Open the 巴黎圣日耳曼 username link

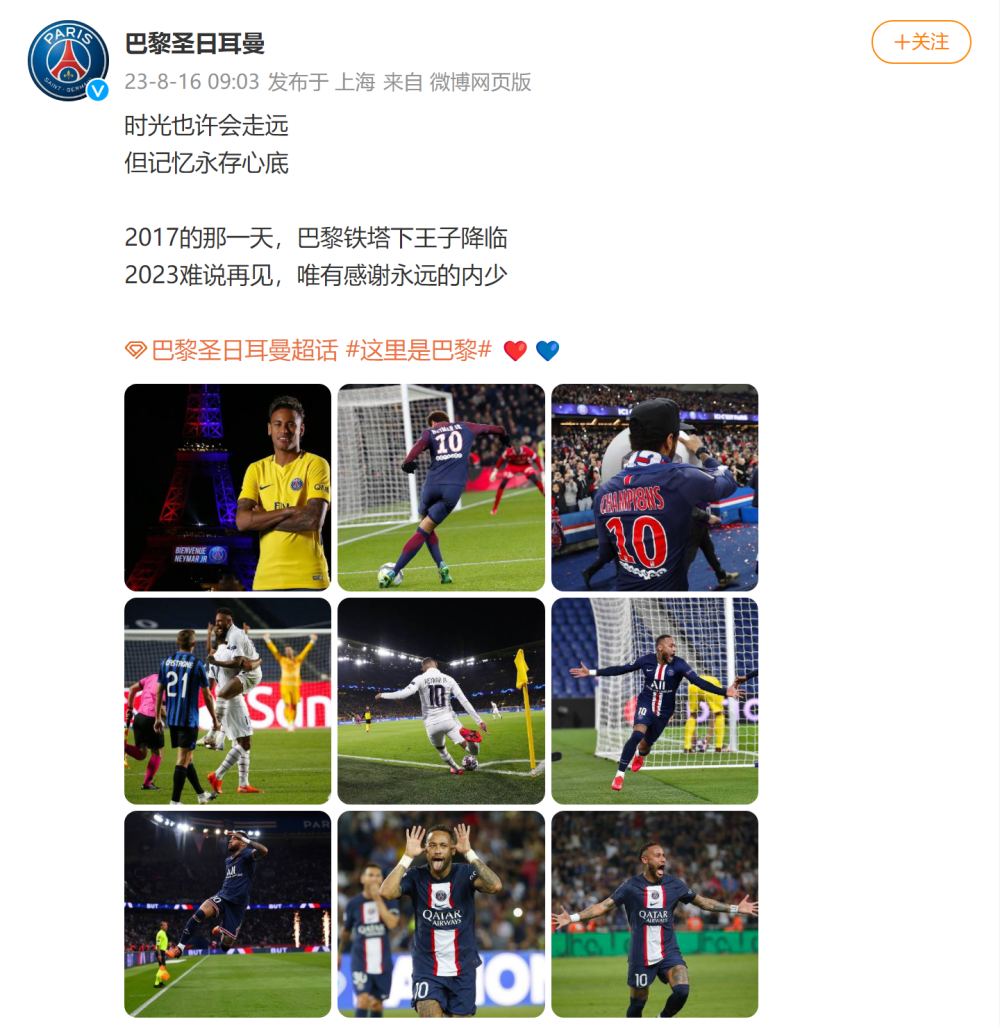click(x=194, y=44)
